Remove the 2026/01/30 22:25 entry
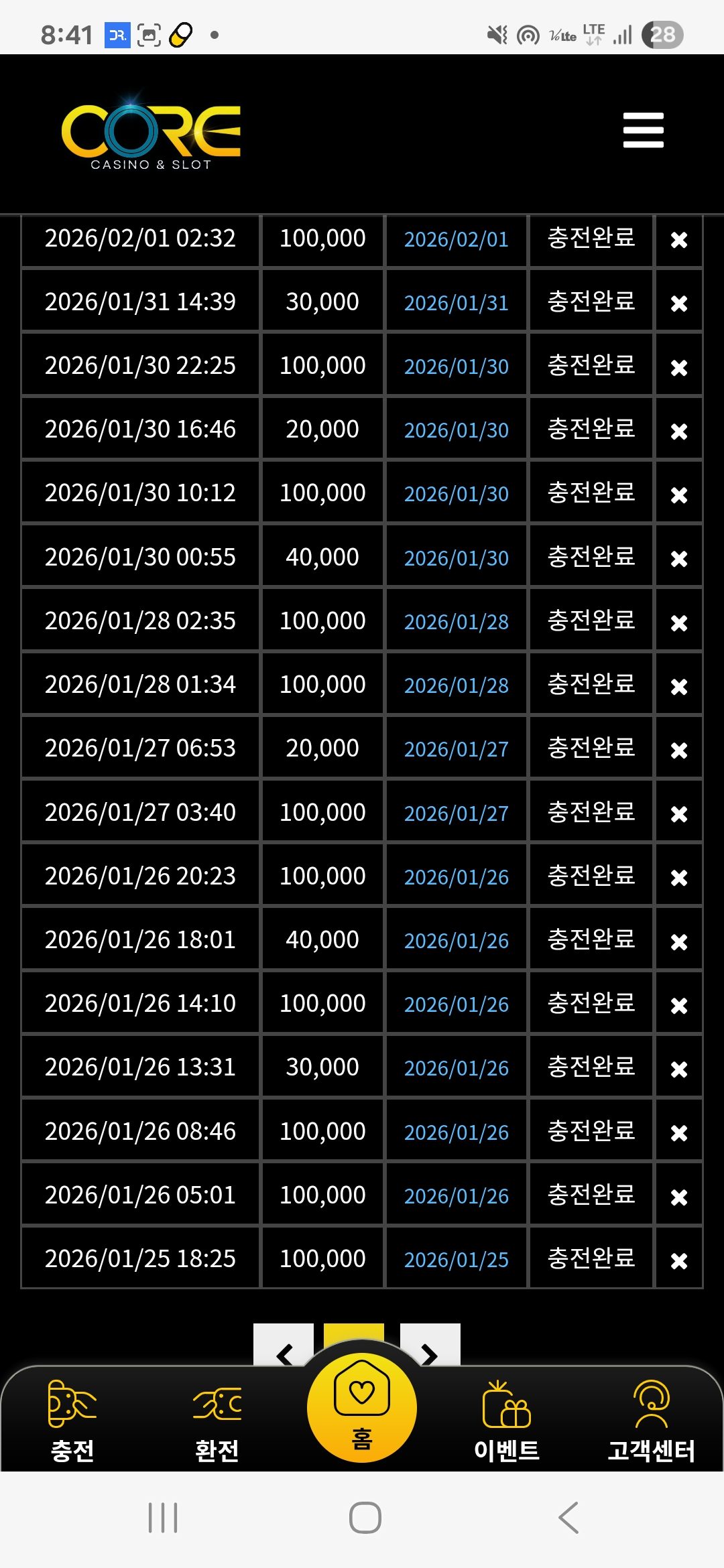Viewport: 724px width, 1568px height. point(678,367)
